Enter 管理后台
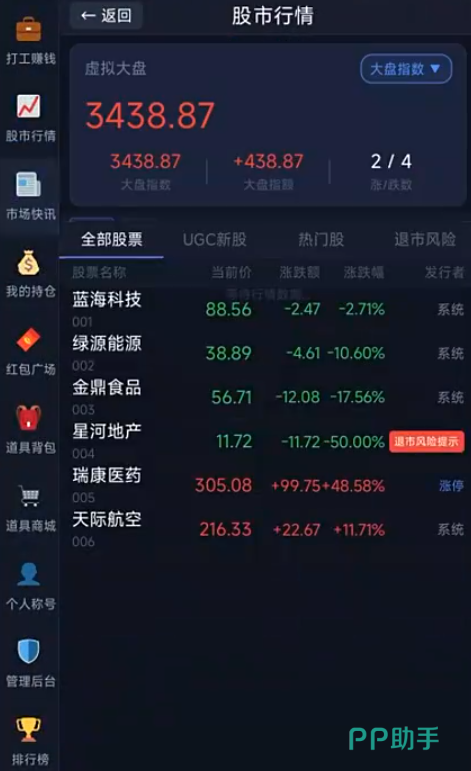The width and height of the screenshot is (471, 771). point(29,664)
